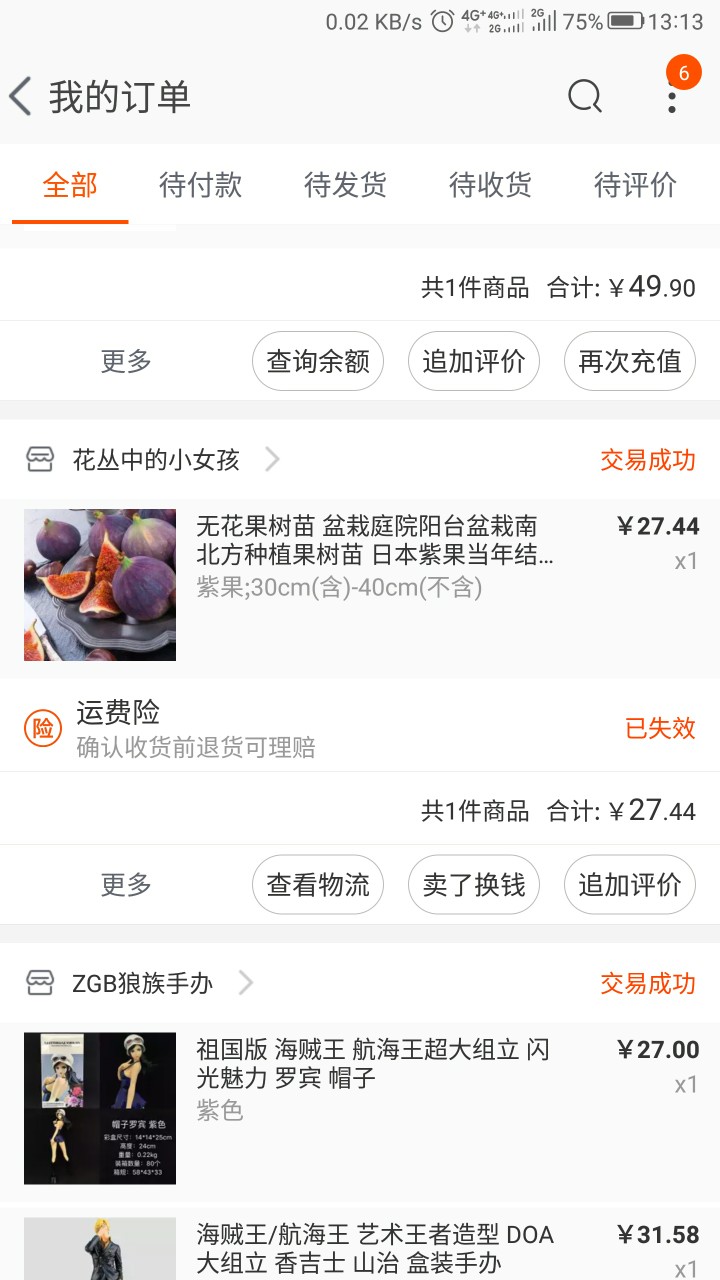
Task: Open the shop ZGB狼族手办
Action: click(140, 983)
